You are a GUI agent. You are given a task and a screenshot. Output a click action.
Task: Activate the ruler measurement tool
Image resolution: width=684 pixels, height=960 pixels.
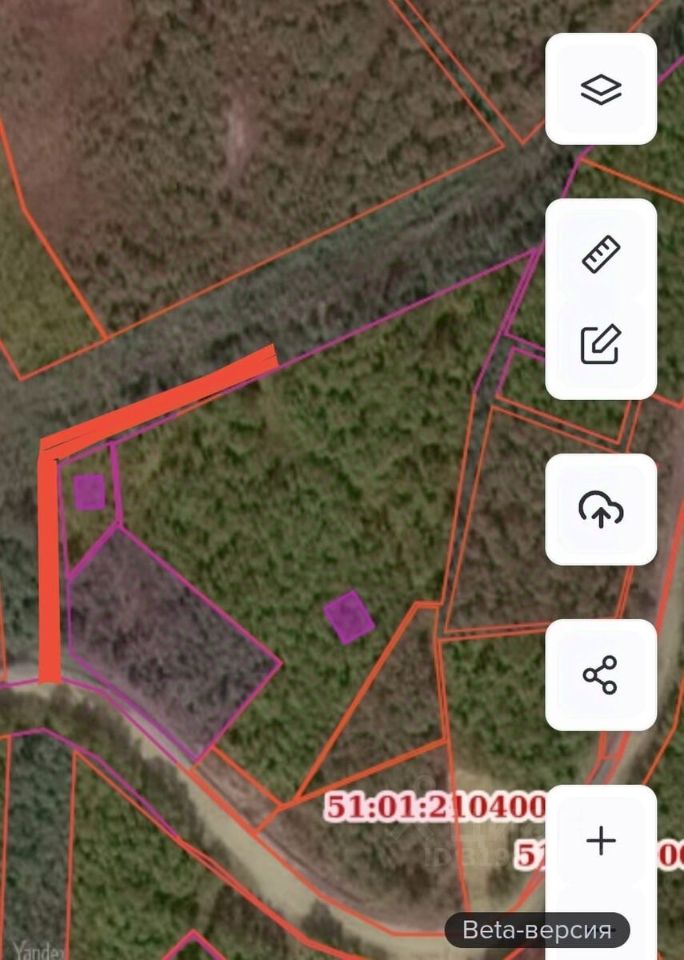tap(601, 255)
